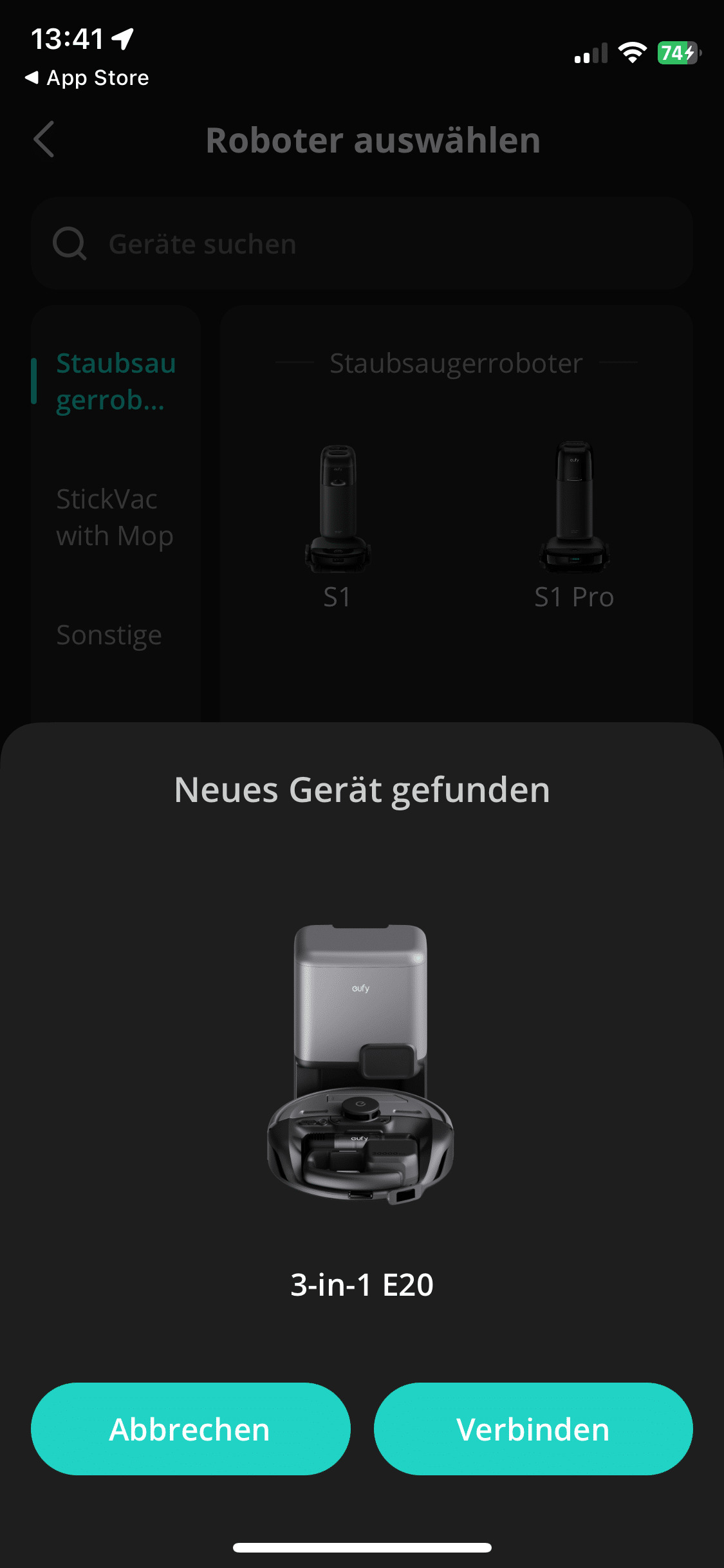Cancel with the Abbrechen button

click(x=190, y=1429)
